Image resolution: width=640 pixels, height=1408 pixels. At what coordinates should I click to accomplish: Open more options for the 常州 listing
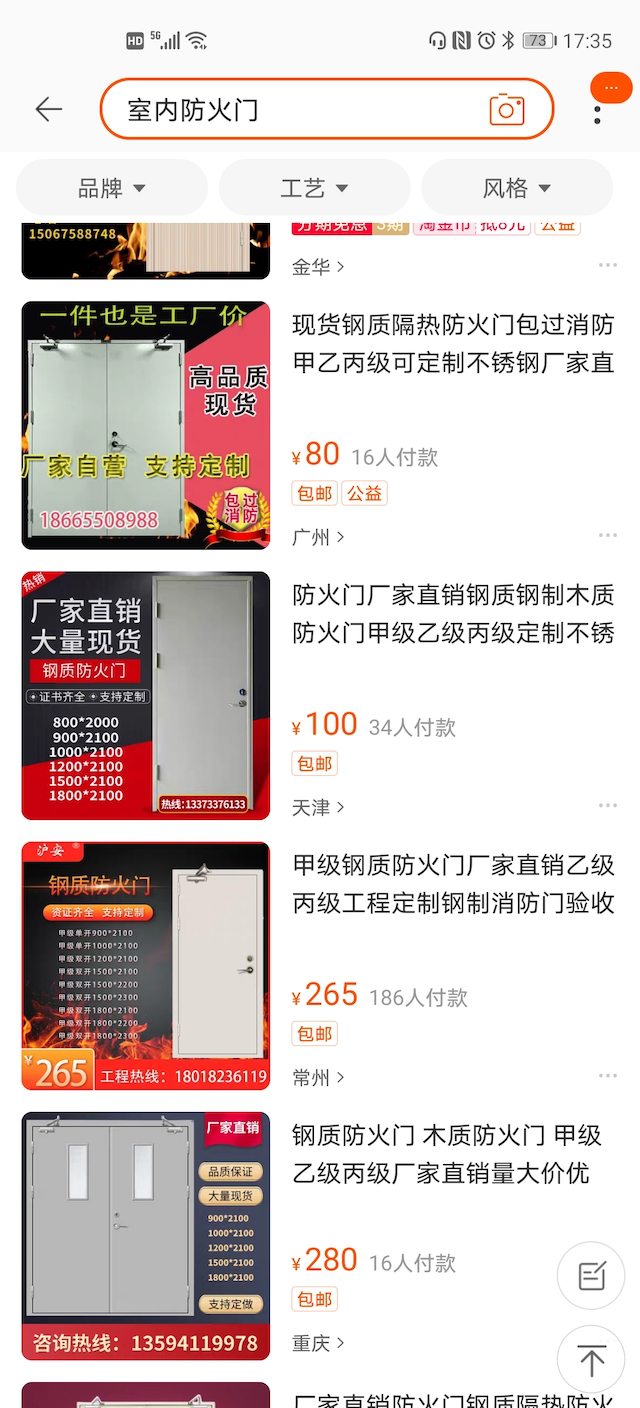(607, 1076)
